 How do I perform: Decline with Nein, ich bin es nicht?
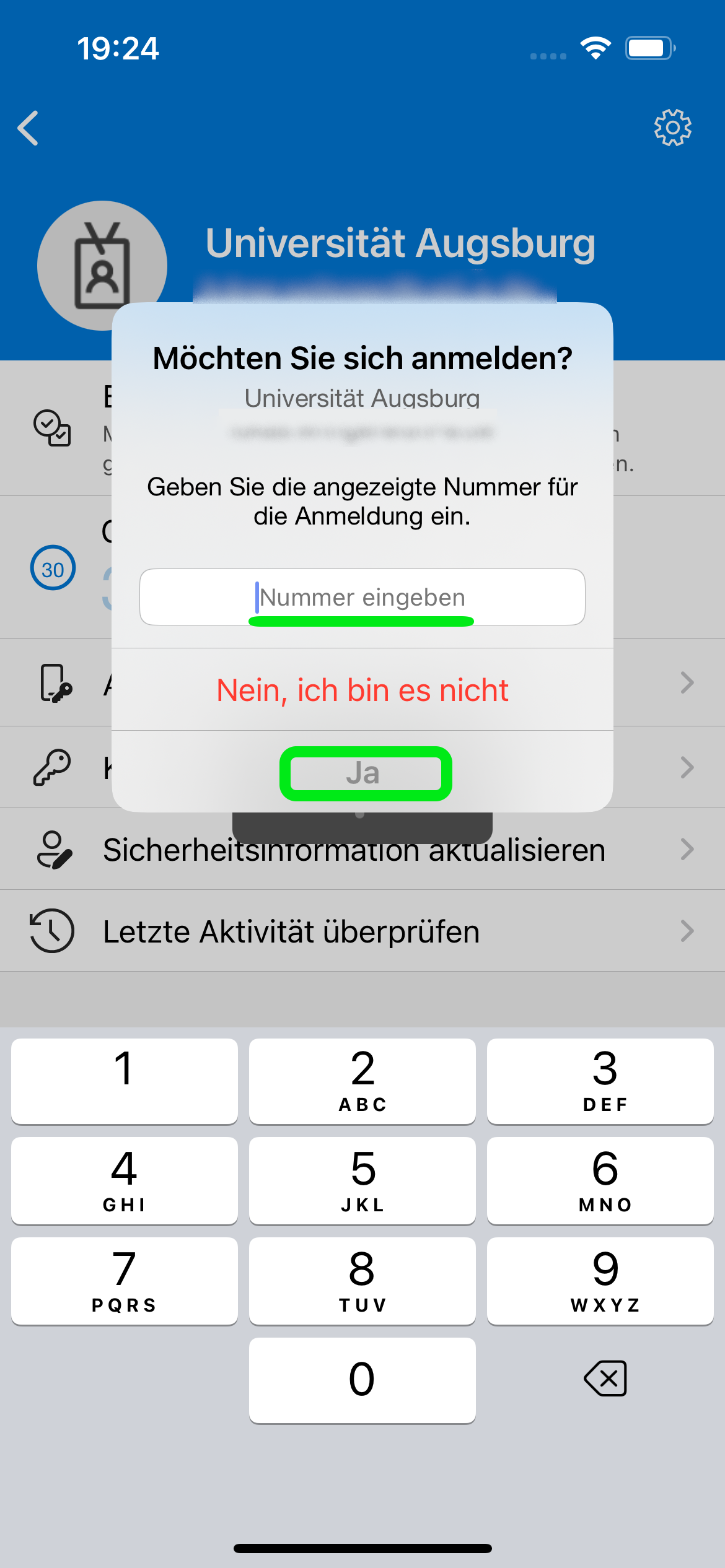tap(362, 690)
